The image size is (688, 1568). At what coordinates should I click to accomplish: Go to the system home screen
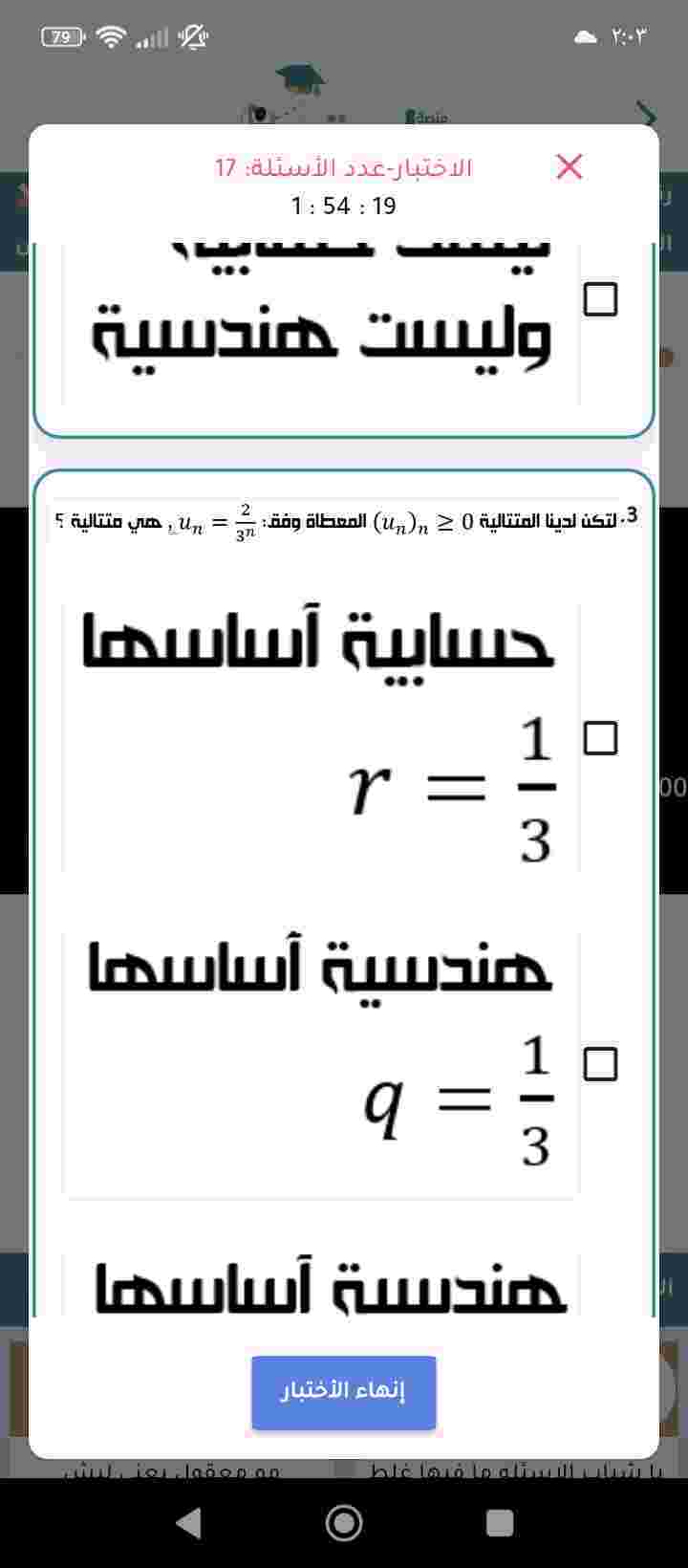point(344,1523)
